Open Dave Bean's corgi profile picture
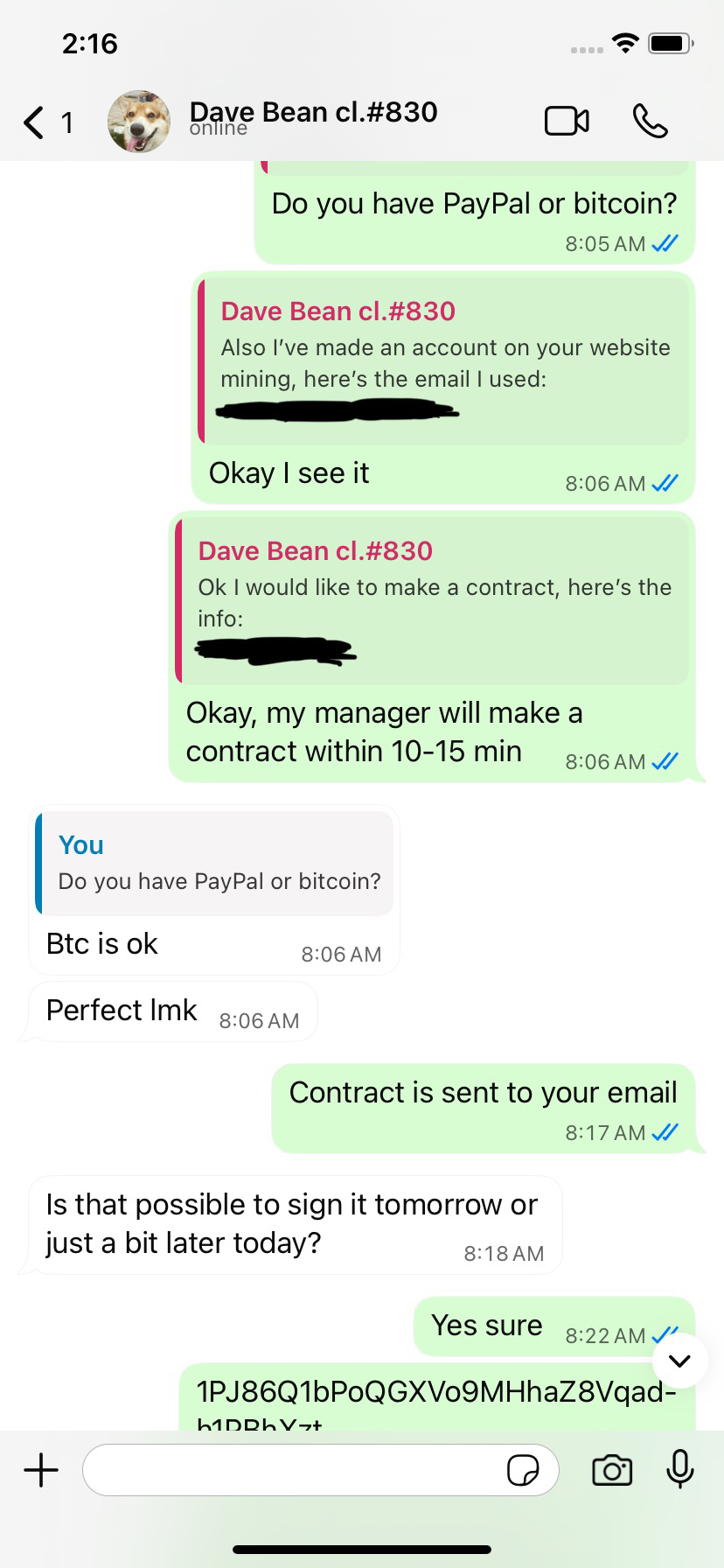The width and height of the screenshot is (724, 1568). coord(139,122)
